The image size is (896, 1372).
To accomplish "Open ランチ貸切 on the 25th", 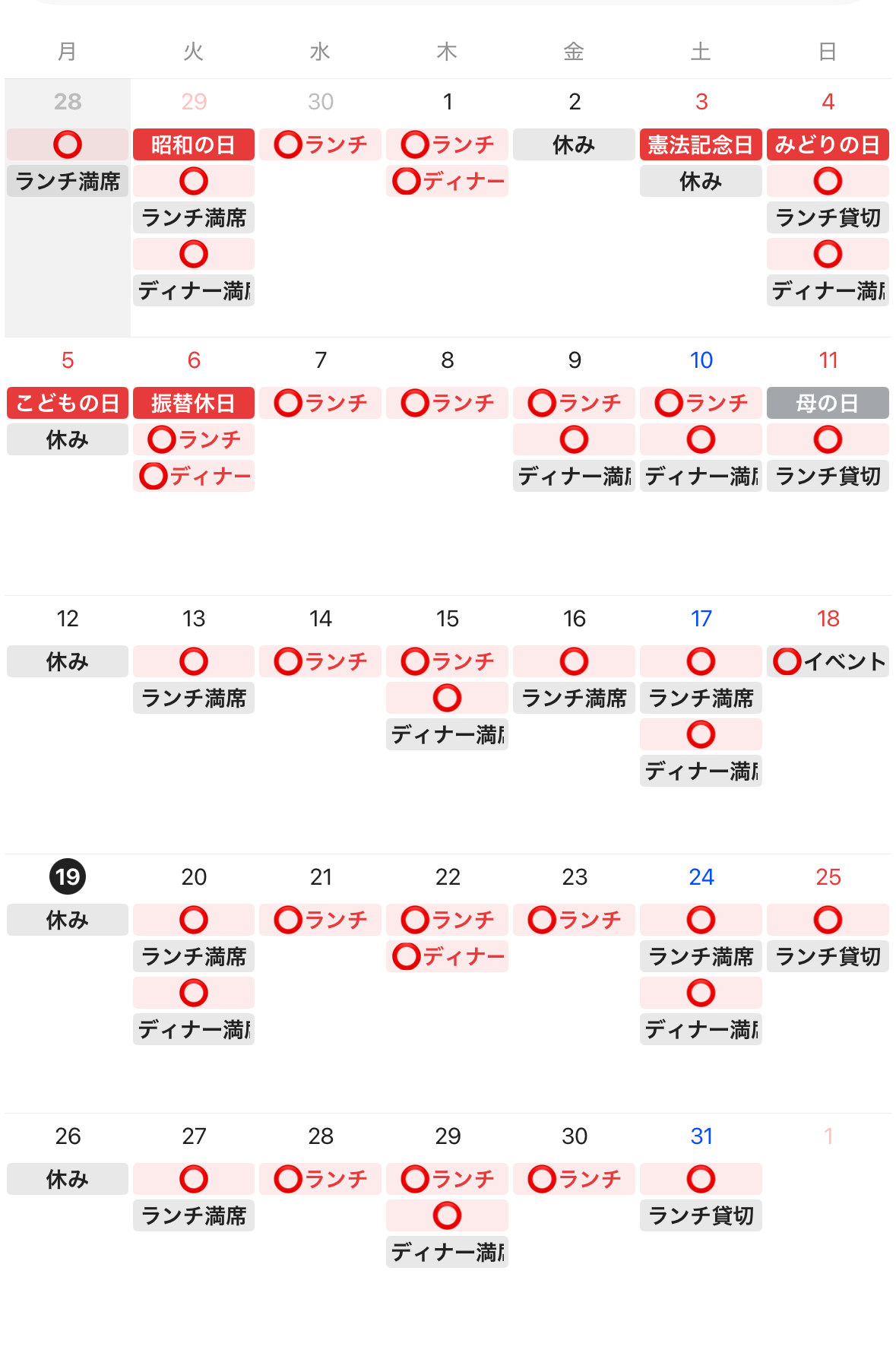I will coord(828,956).
